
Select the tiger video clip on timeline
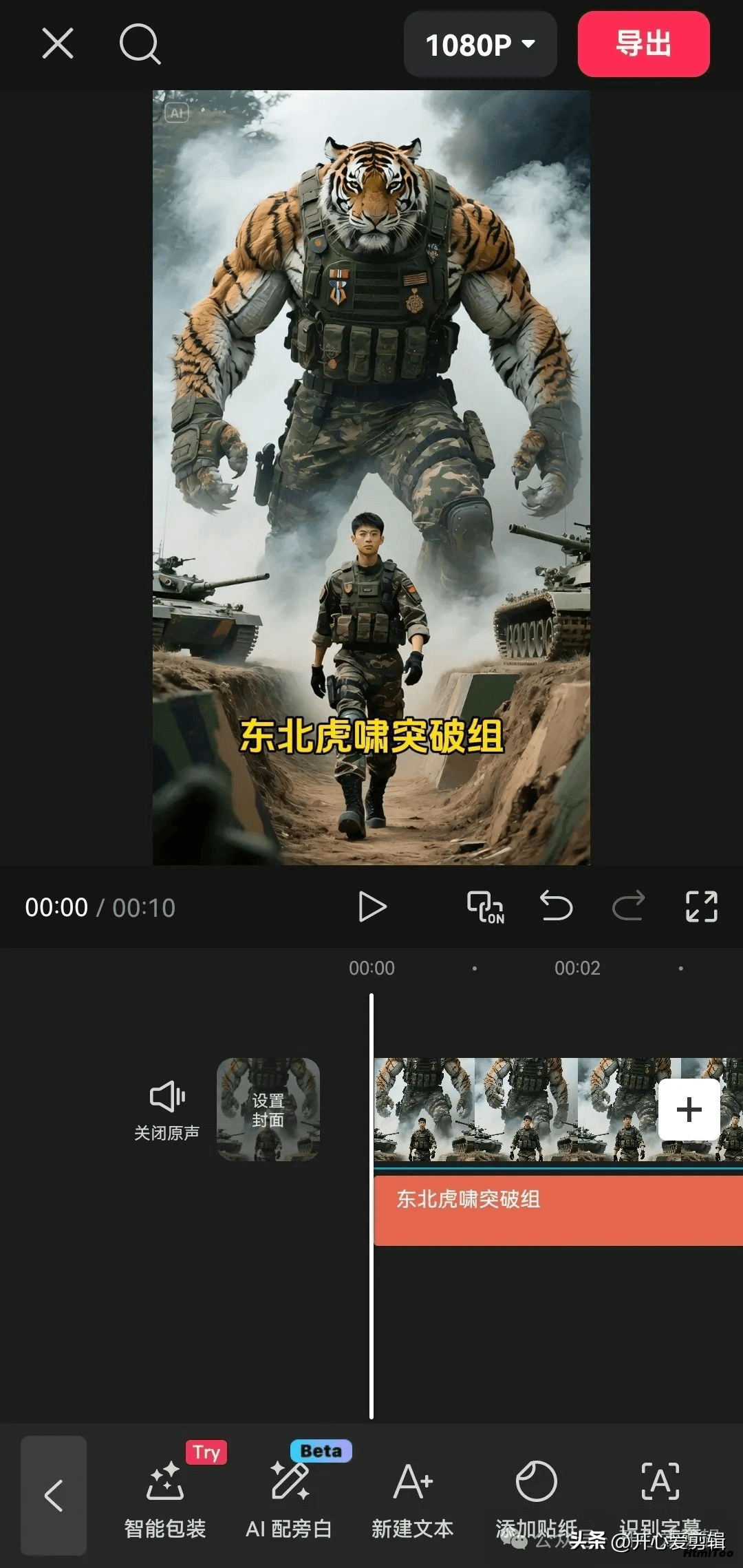click(516, 1110)
